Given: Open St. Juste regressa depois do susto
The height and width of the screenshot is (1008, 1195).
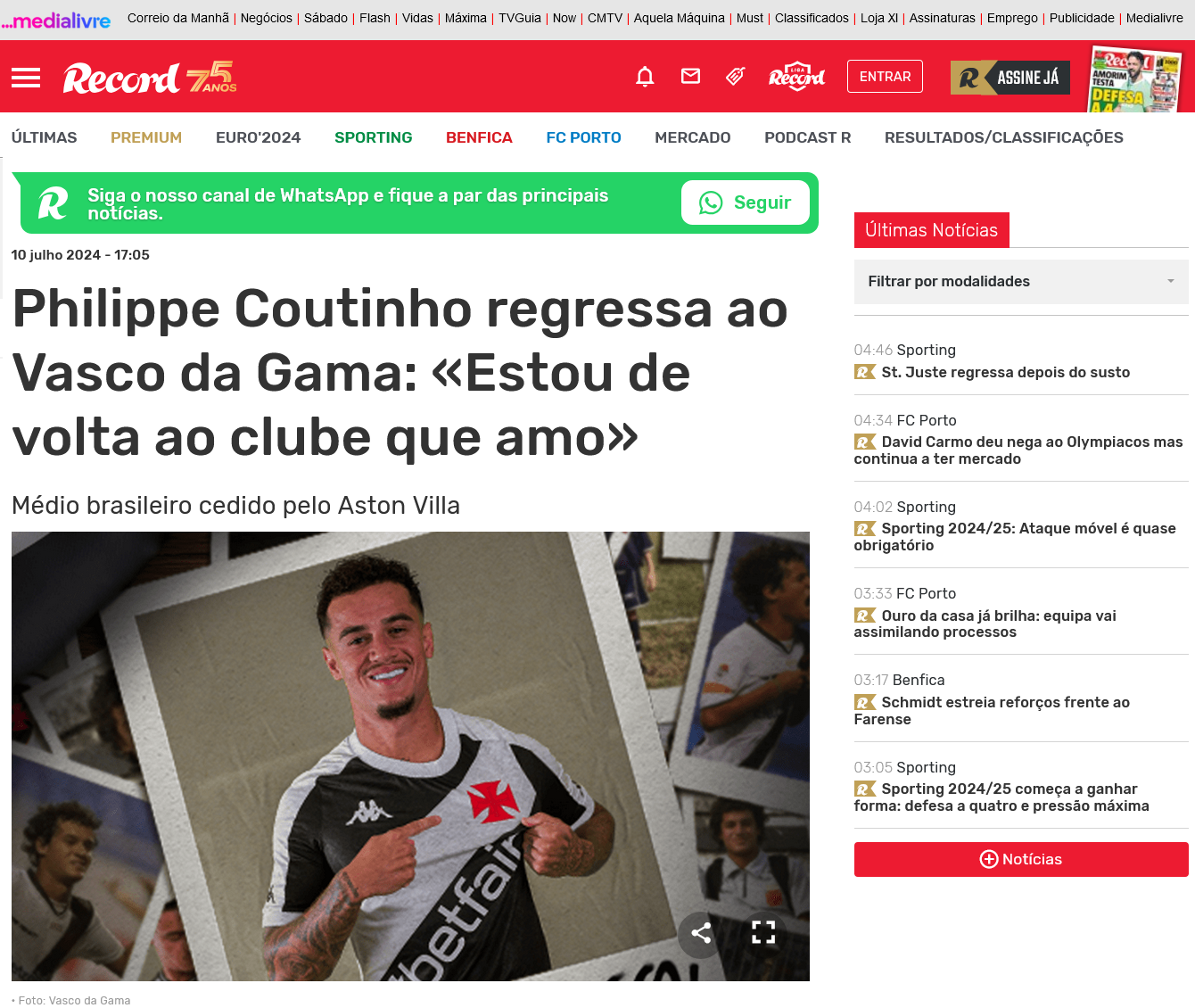Looking at the screenshot, I should pos(1005,372).
